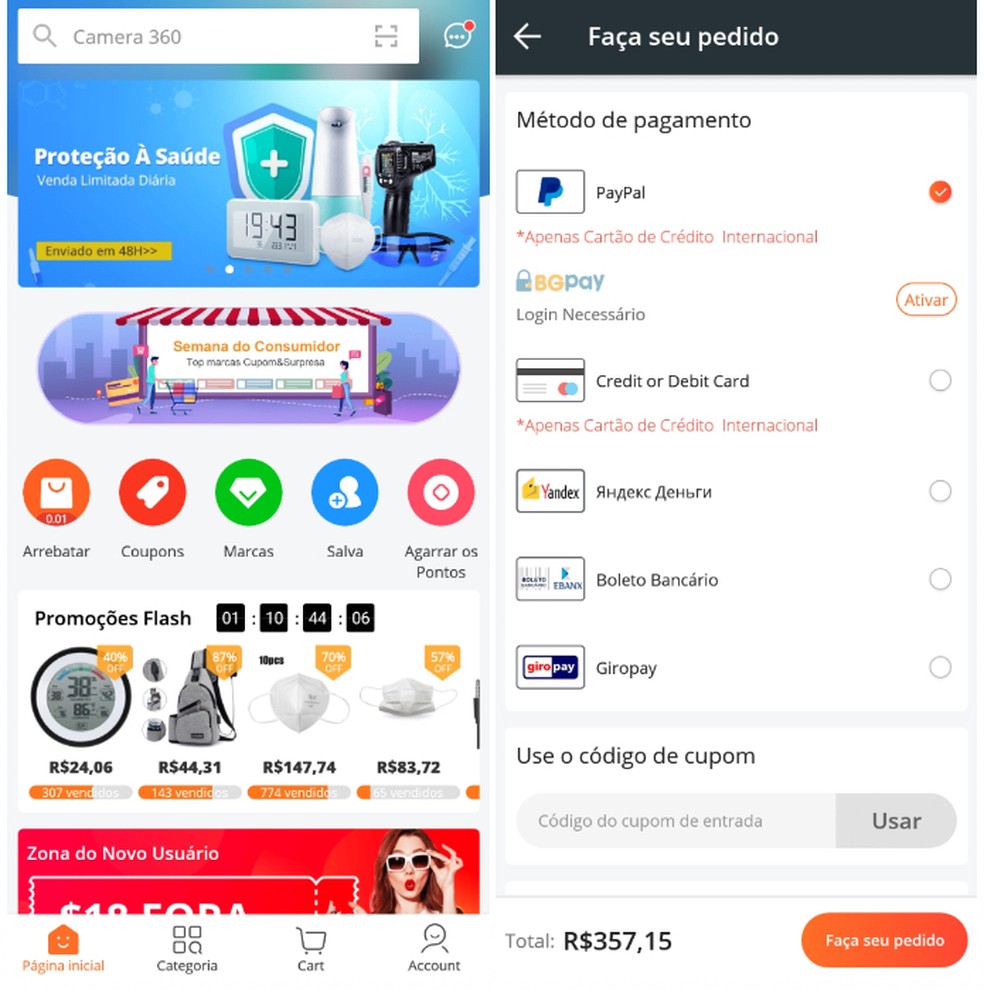This screenshot has width=984, height=990.
Task: Switch to the Account tab
Action: (434, 949)
